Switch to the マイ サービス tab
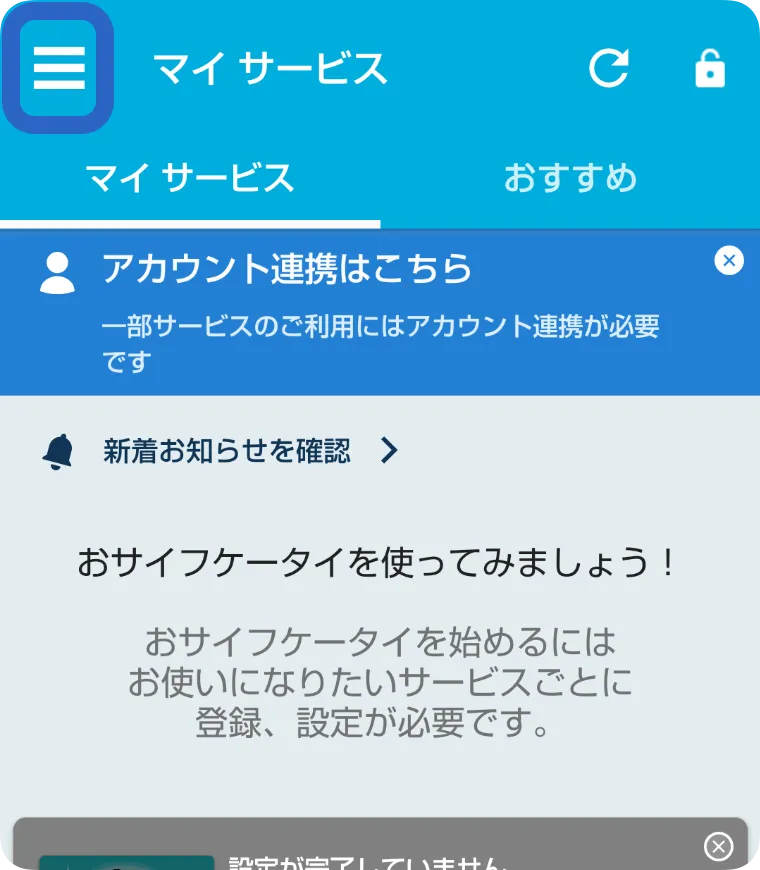Viewport: 760px width, 870px height. point(190,179)
